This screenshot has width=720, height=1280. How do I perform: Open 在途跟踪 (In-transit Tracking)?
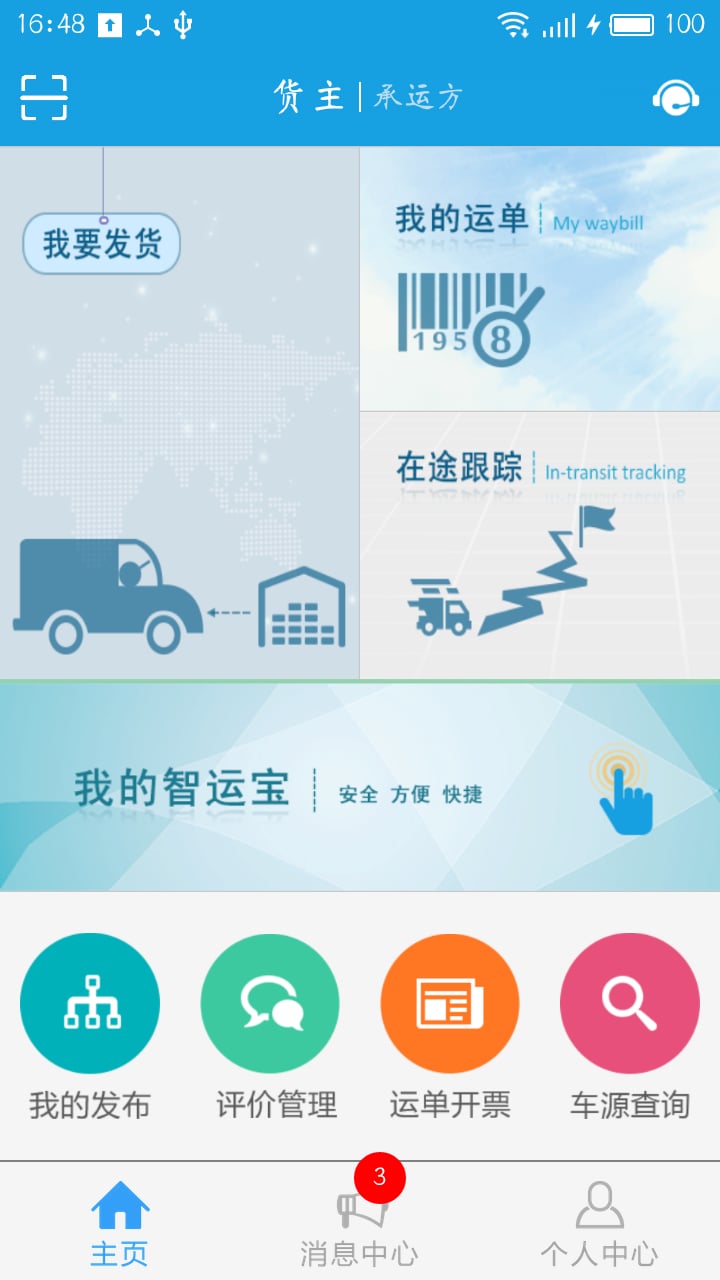point(540,540)
